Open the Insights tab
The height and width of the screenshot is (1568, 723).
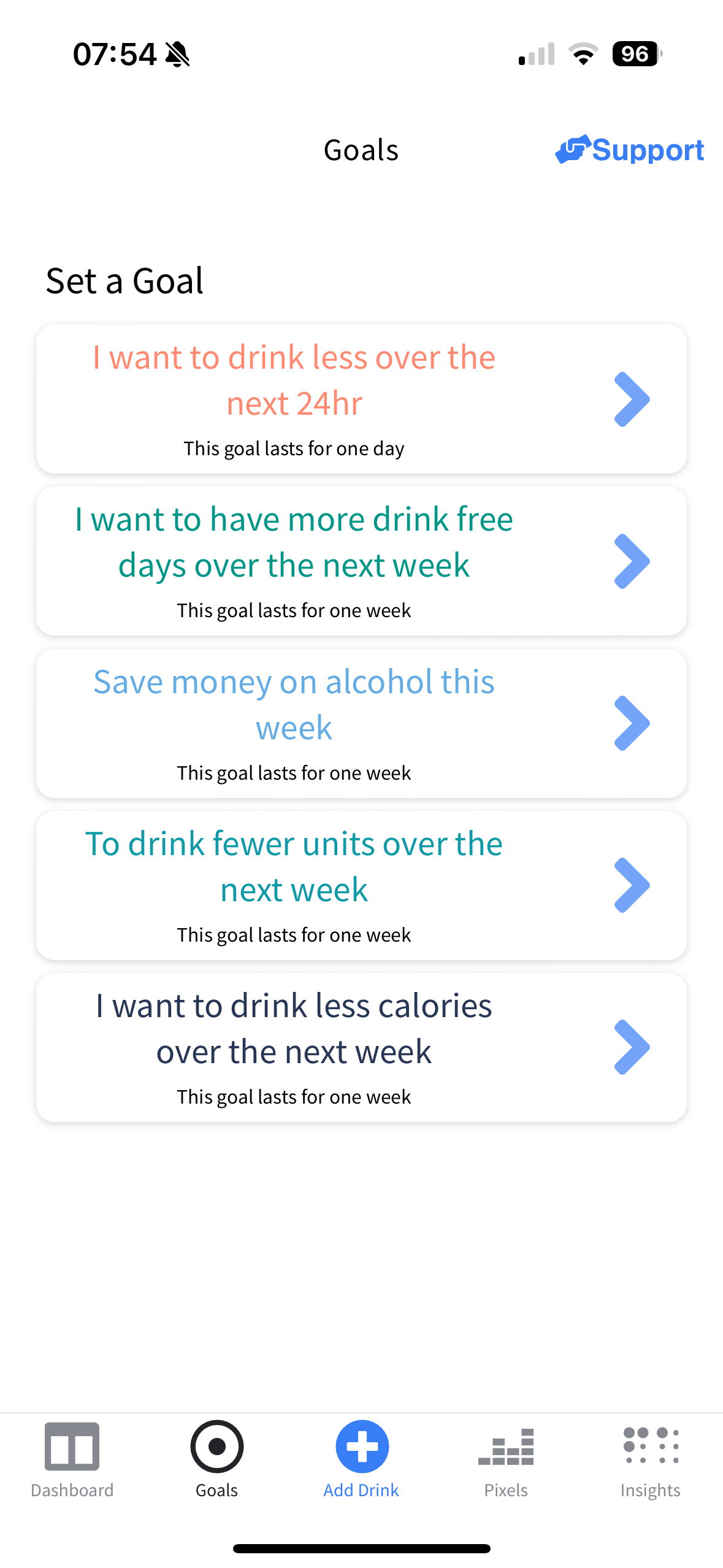pyautogui.click(x=650, y=1460)
